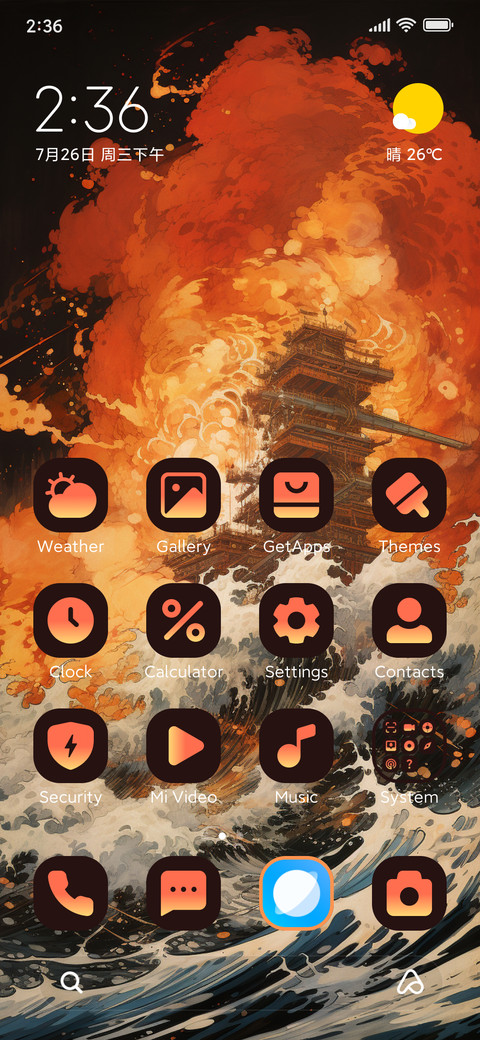Tap the assistant icon at the bottom right
480x1040 pixels.
coord(410,982)
